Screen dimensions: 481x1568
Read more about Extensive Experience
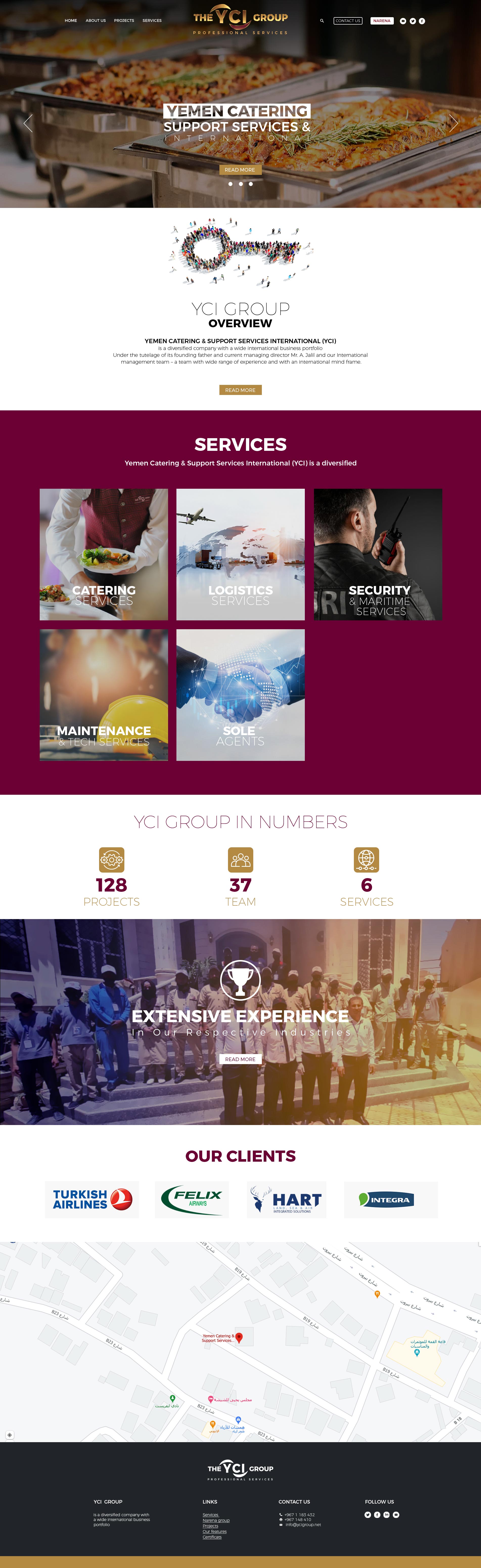[240, 1059]
